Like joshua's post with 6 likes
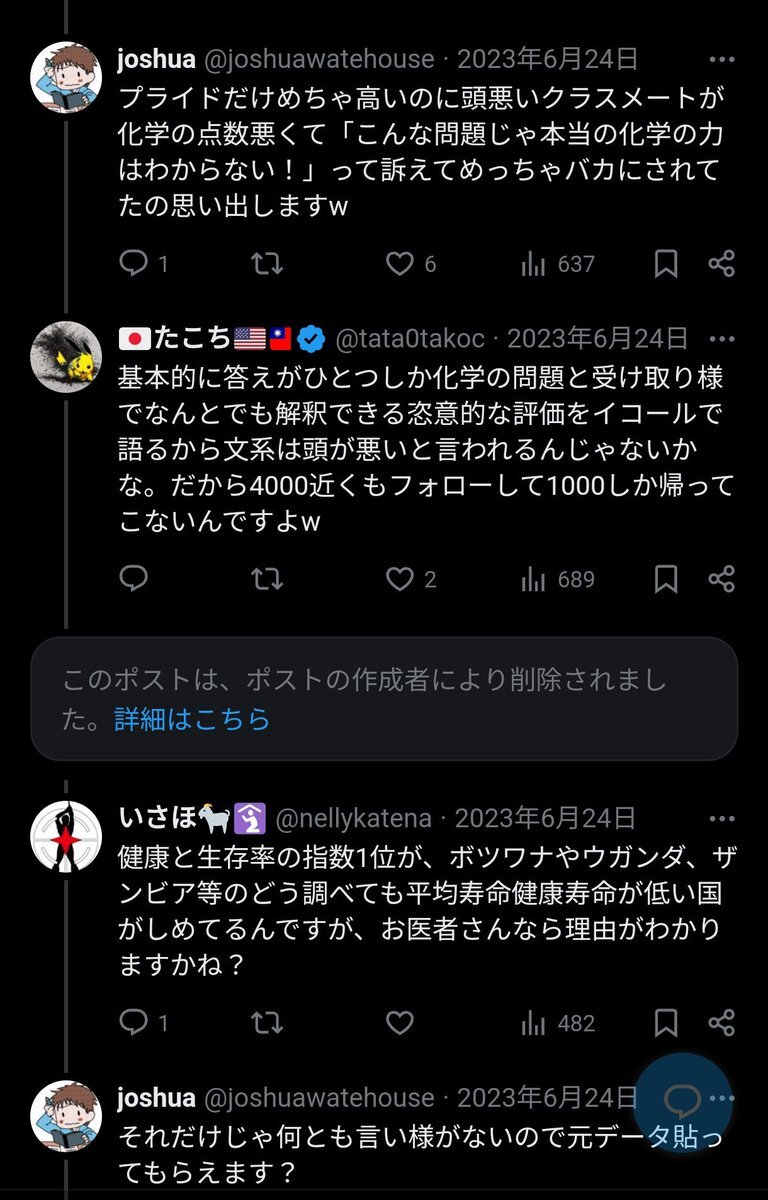Screen dimensions: 768x1200 (400, 264)
